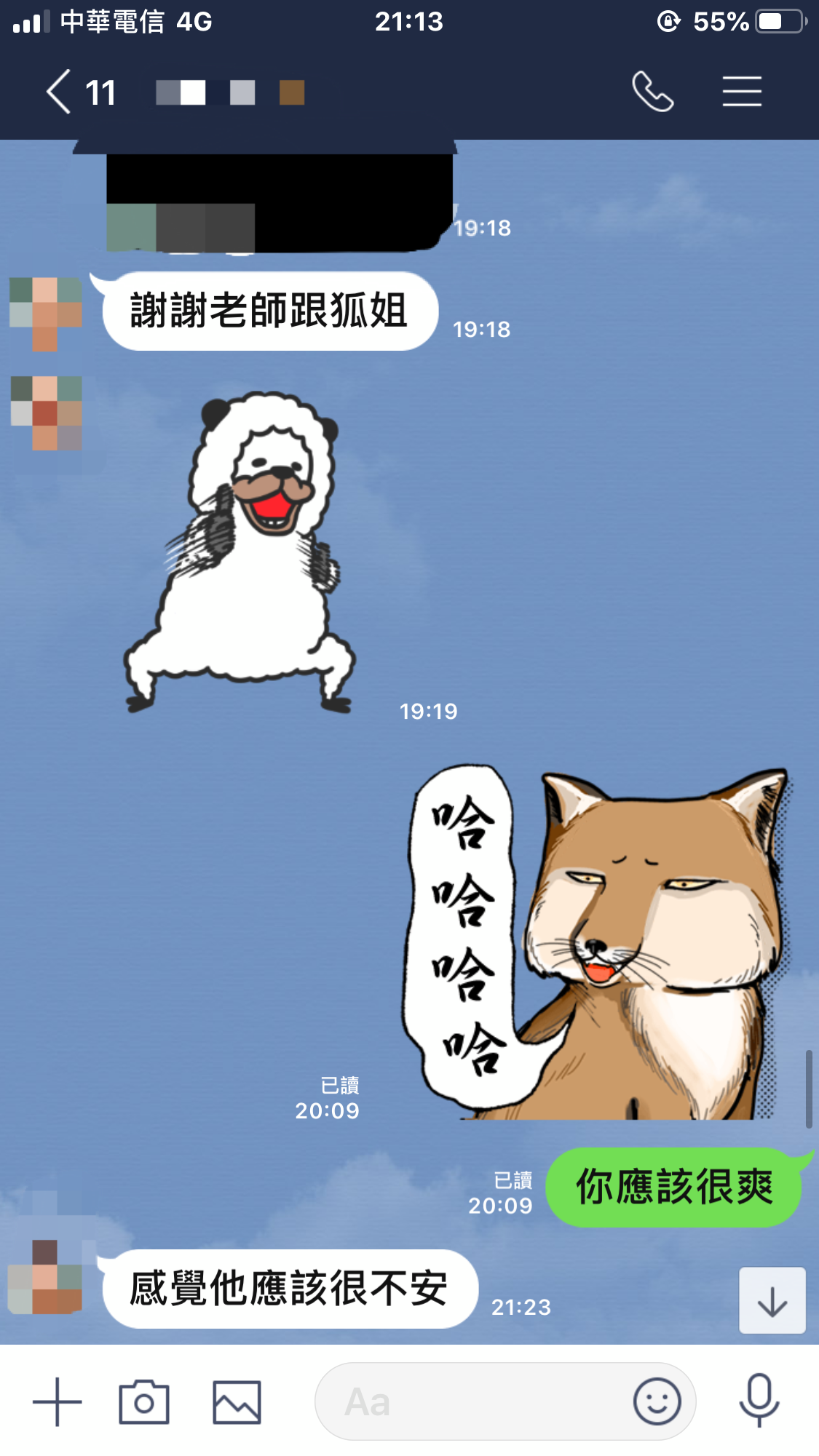819x1456 pixels.
Task: Start a voice call
Action: tap(652, 92)
